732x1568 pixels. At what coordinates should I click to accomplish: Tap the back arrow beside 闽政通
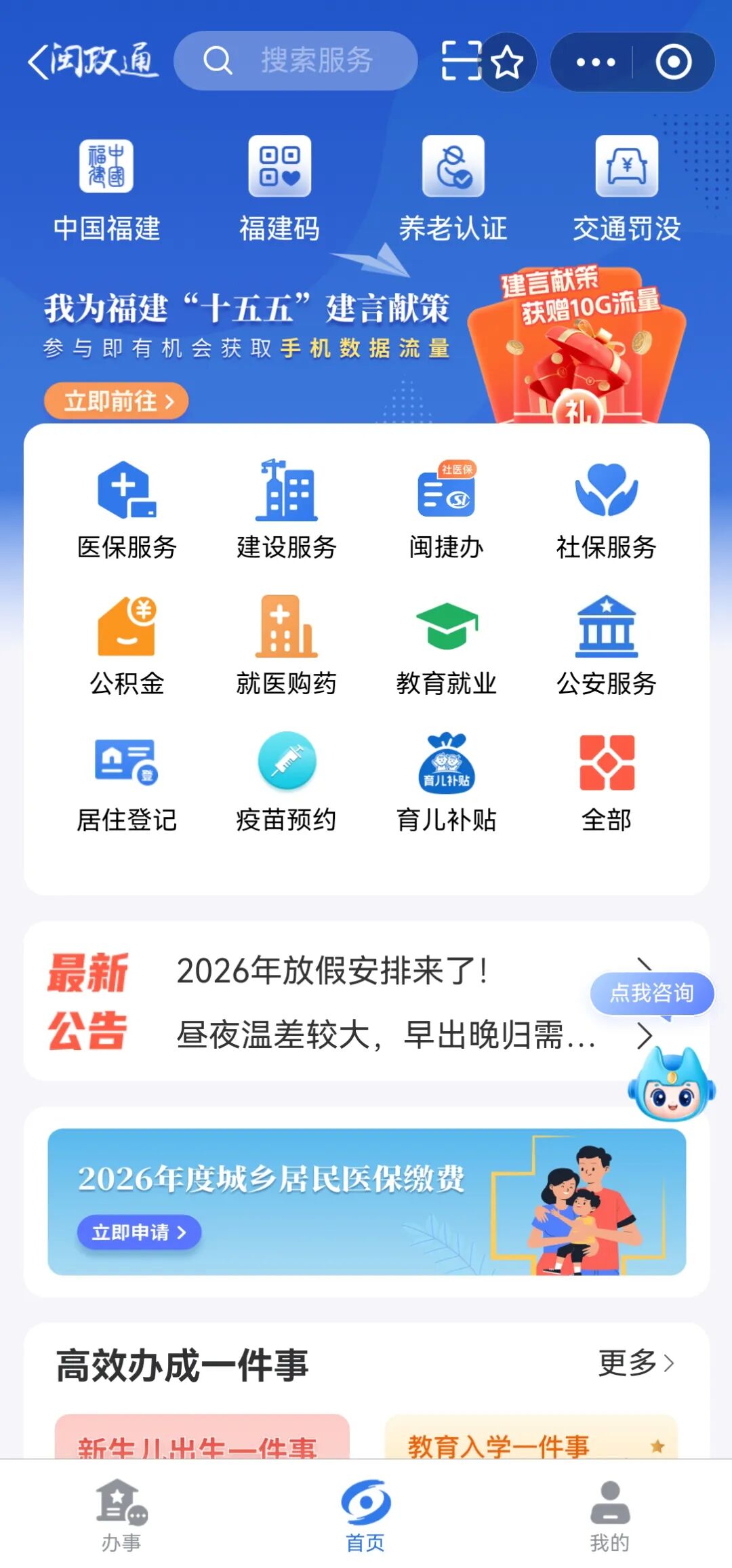38,62
